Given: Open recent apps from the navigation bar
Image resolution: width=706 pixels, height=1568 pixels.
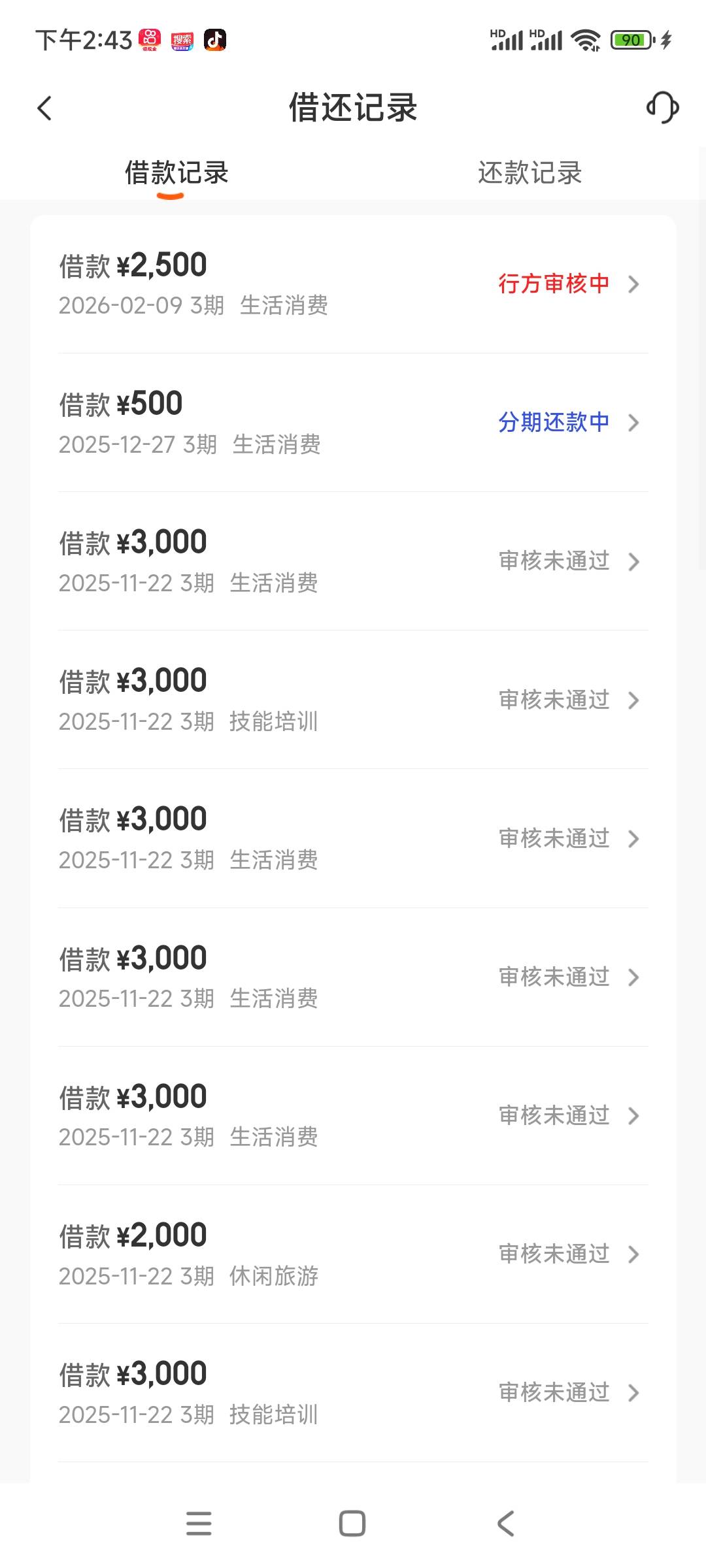Looking at the screenshot, I should [x=199, y=1524].
